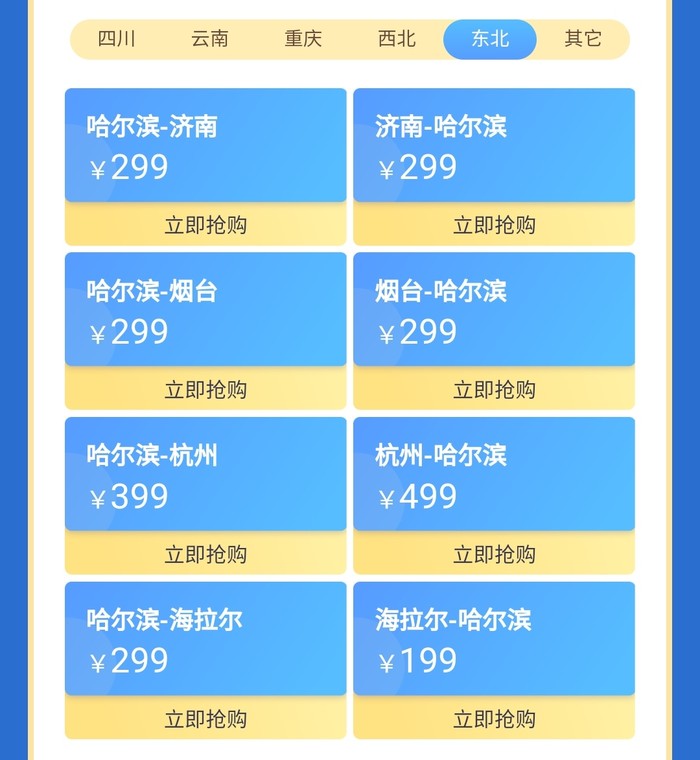Switch to the 其它 tab
This screenshot has height=760, width=700.
point(583,40)
